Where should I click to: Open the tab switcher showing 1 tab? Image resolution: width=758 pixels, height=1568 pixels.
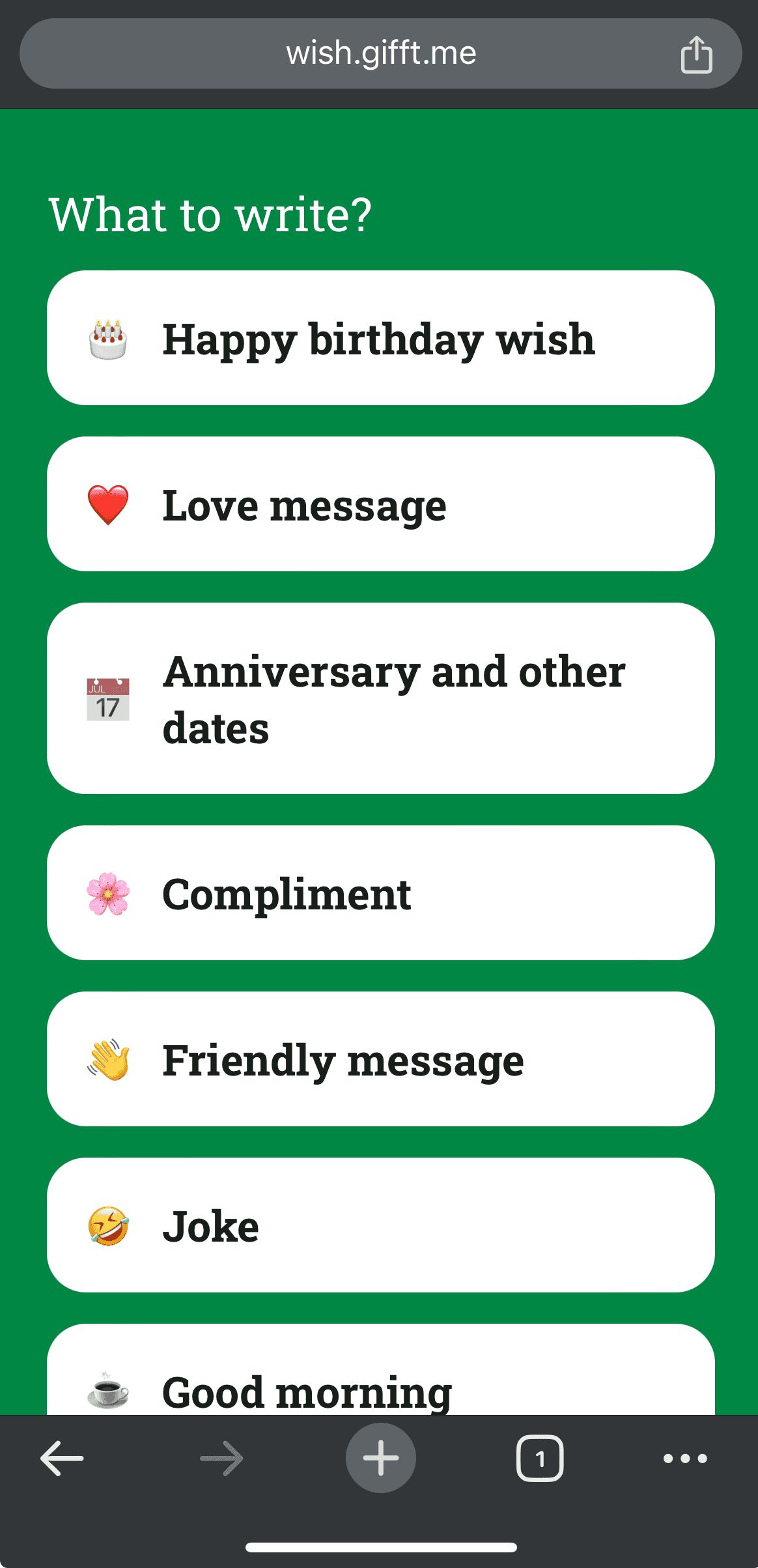[540, 1458]
